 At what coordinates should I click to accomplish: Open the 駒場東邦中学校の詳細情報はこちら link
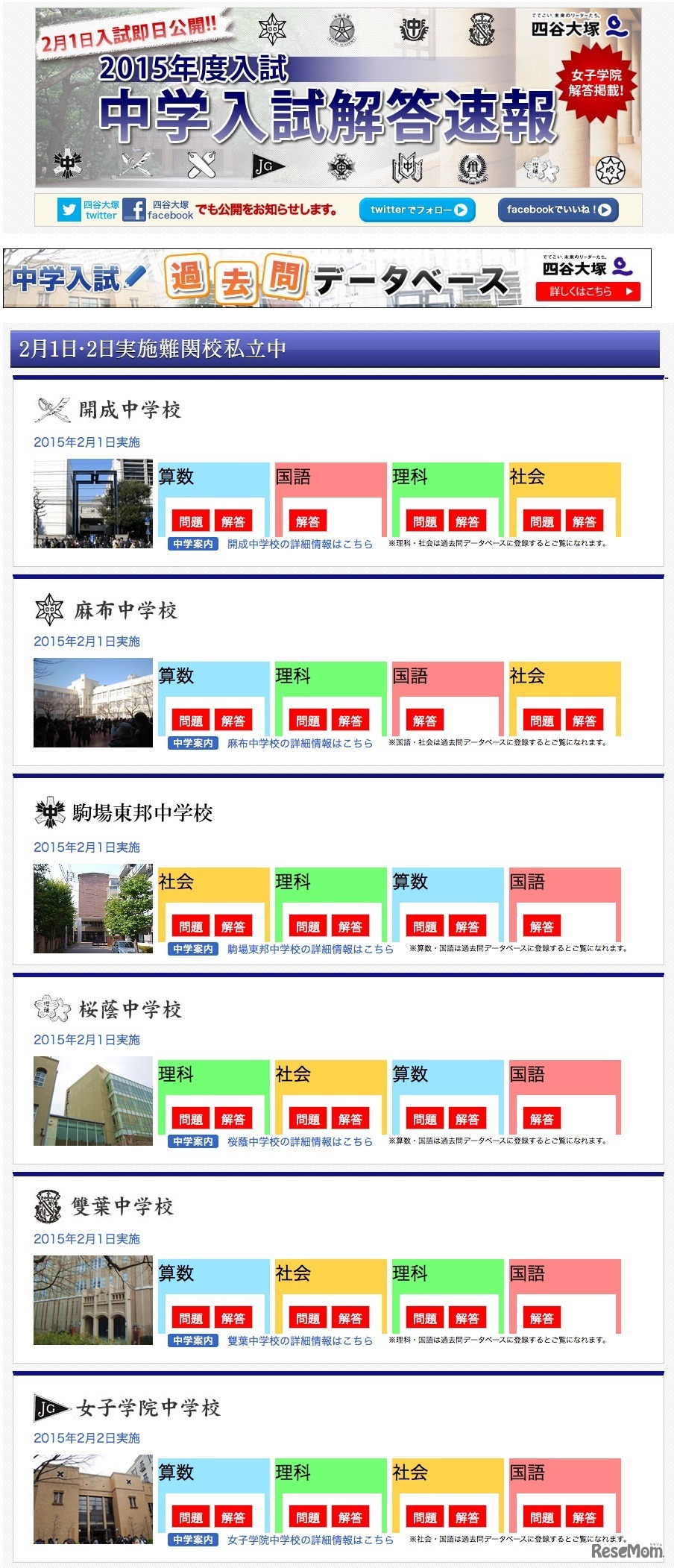click(x=310, y=950)
